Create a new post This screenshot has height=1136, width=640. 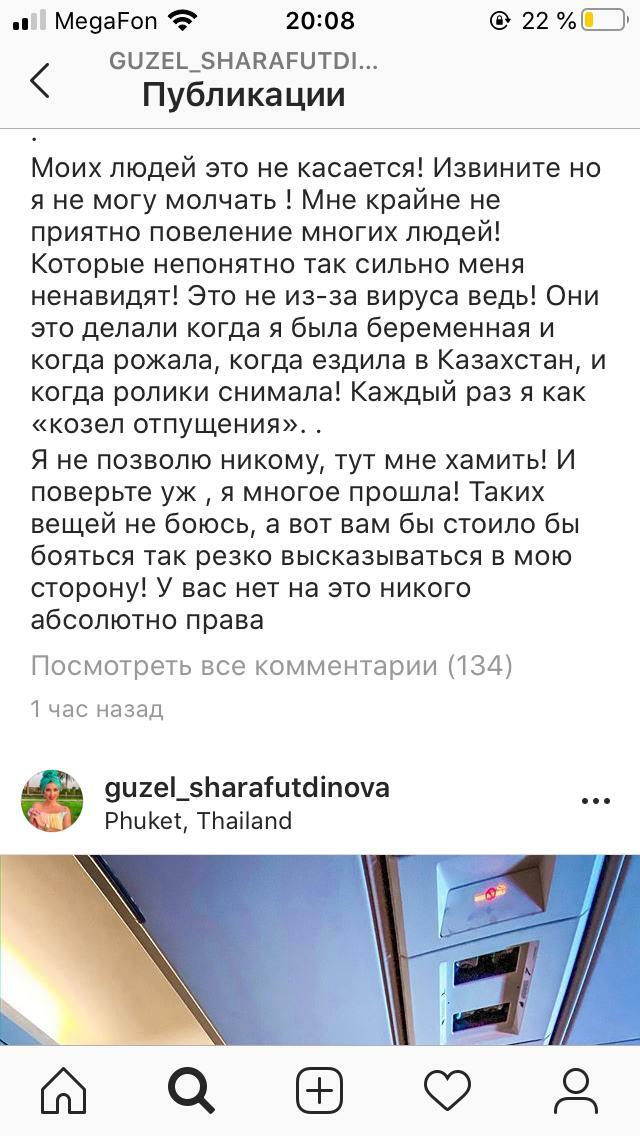click(320, 1090)
